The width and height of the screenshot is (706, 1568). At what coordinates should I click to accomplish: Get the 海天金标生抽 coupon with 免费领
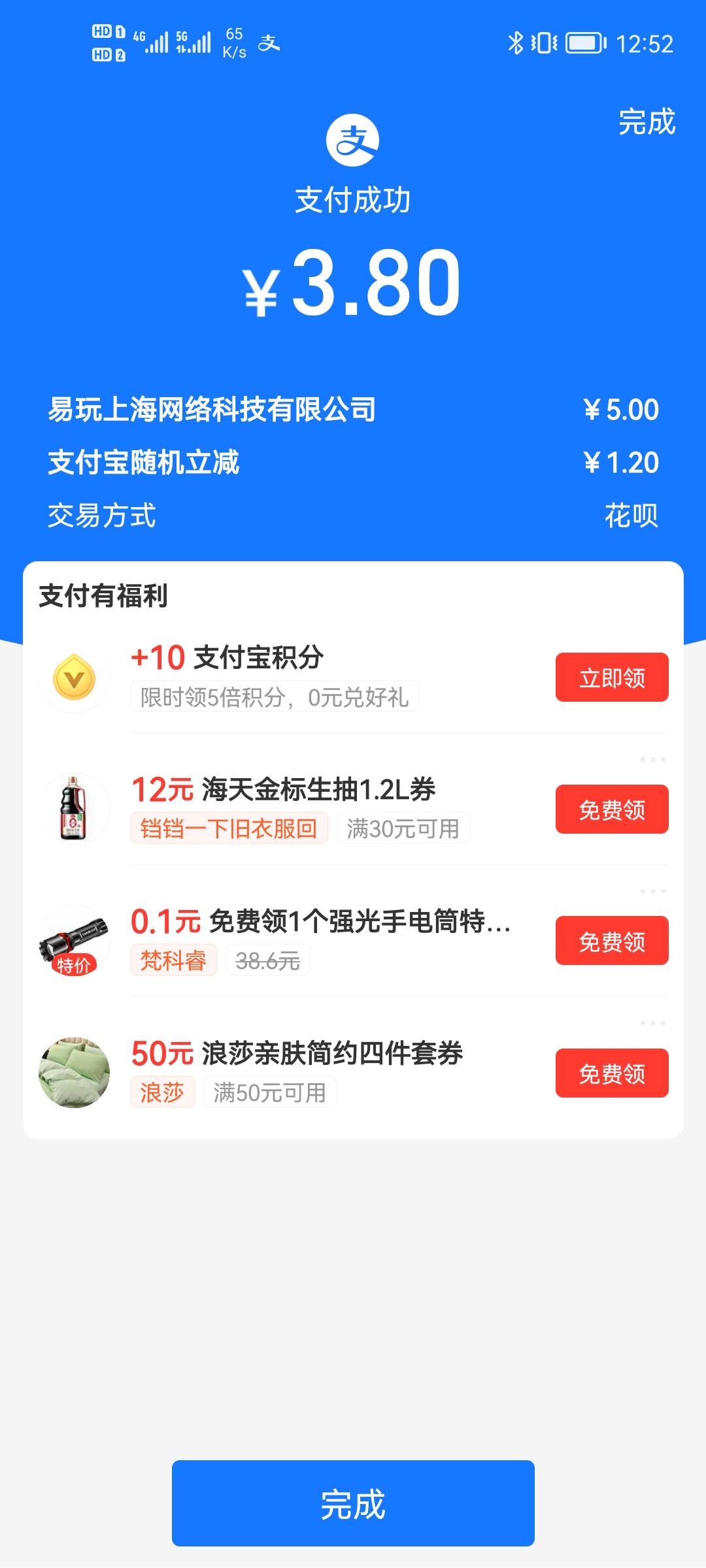[612, 809]
